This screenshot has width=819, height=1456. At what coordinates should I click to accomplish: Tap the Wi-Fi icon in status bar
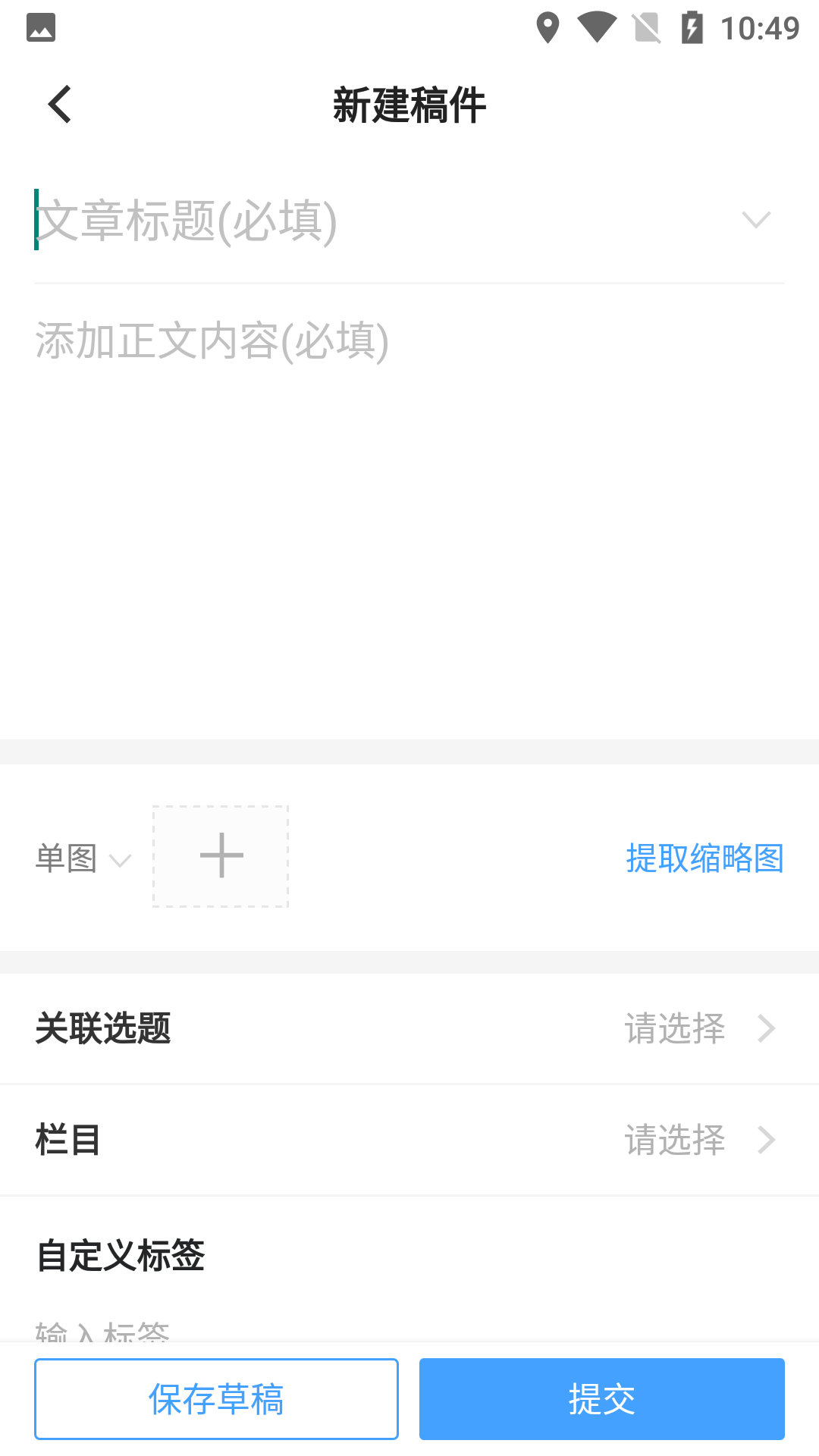coord(598,27)
